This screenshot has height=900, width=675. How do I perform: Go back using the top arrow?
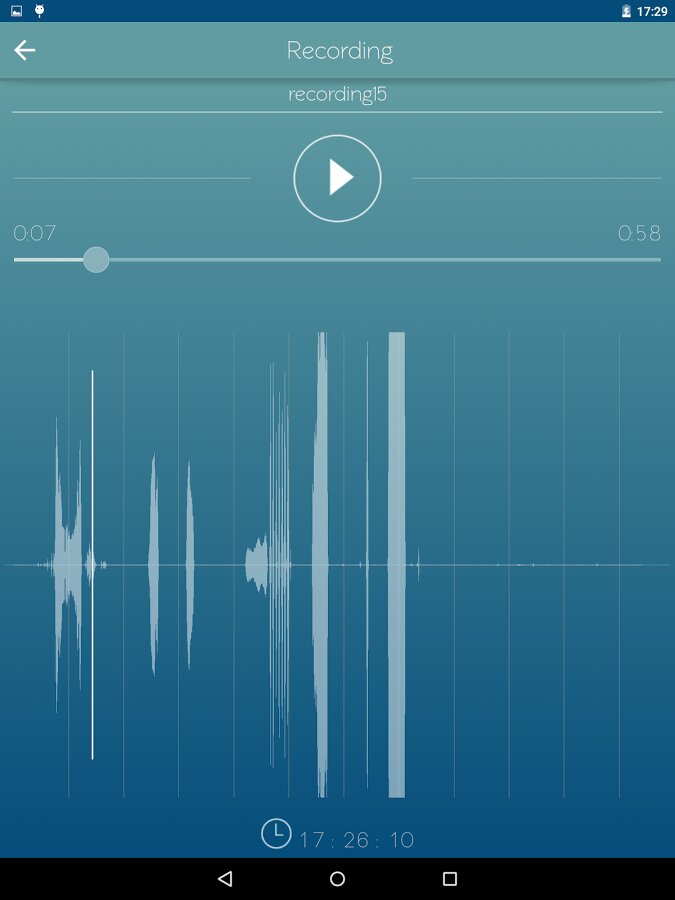25,51
